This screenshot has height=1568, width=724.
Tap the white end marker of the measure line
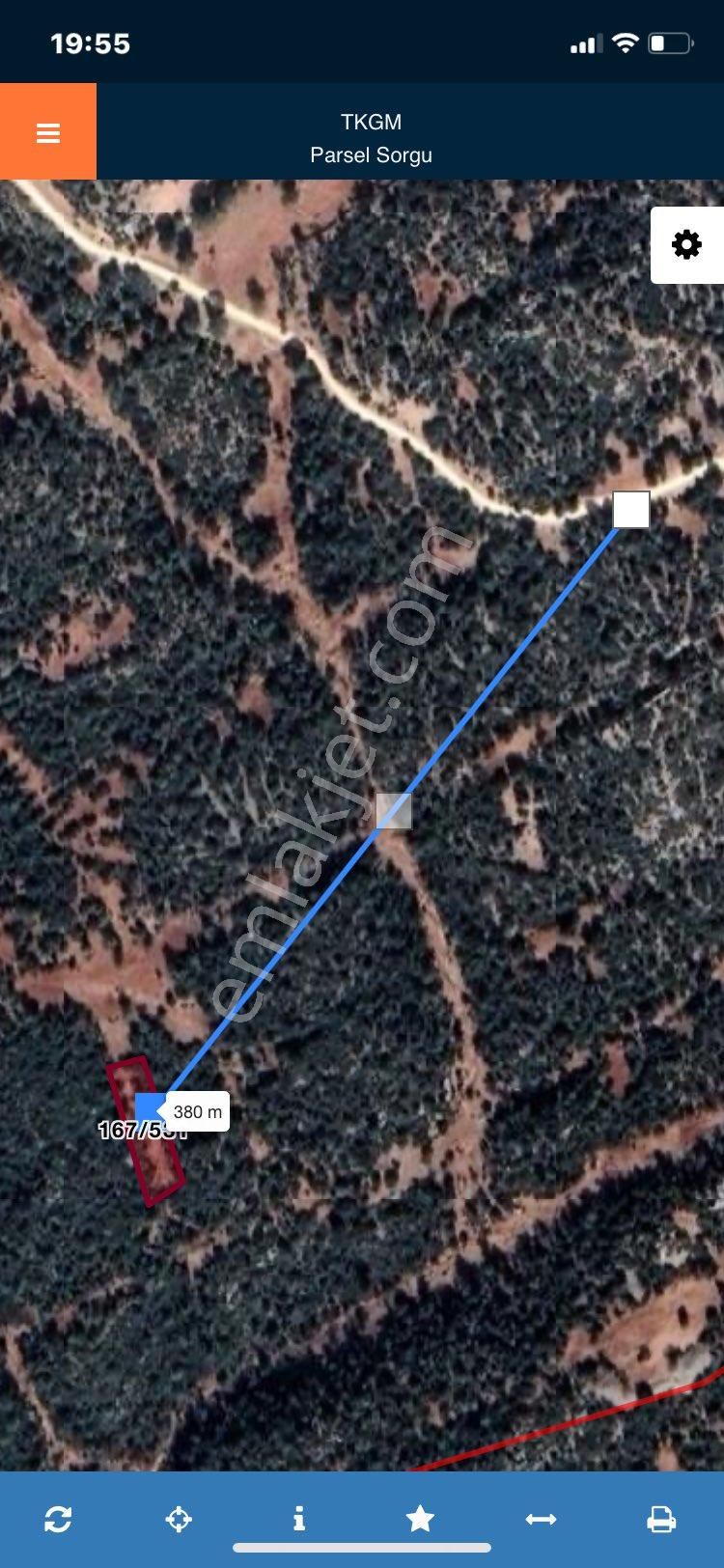(x=631, y=510)
